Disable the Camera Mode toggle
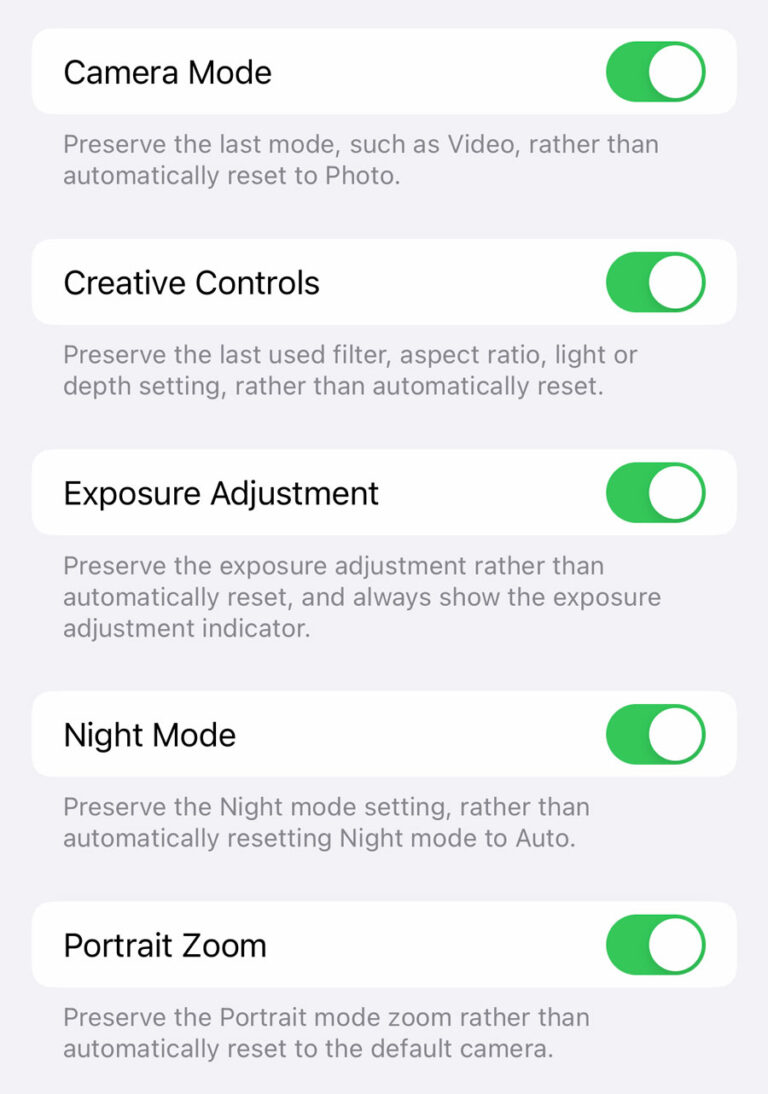The height and width of the screenshot is (1094, 768). [654, 71]
